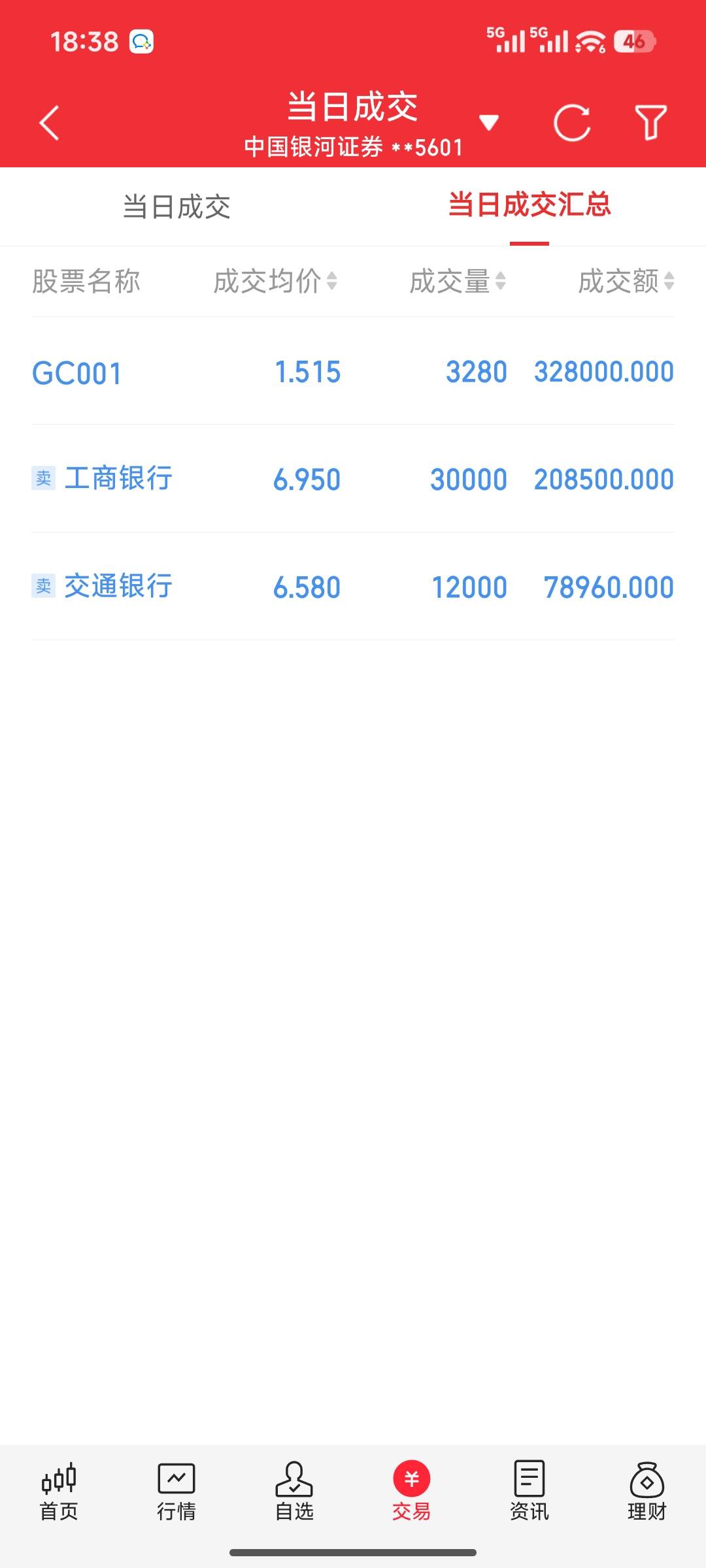Screen dimensions: 706x1568
Task: Sort by 成交量 column
Action: 458,282
